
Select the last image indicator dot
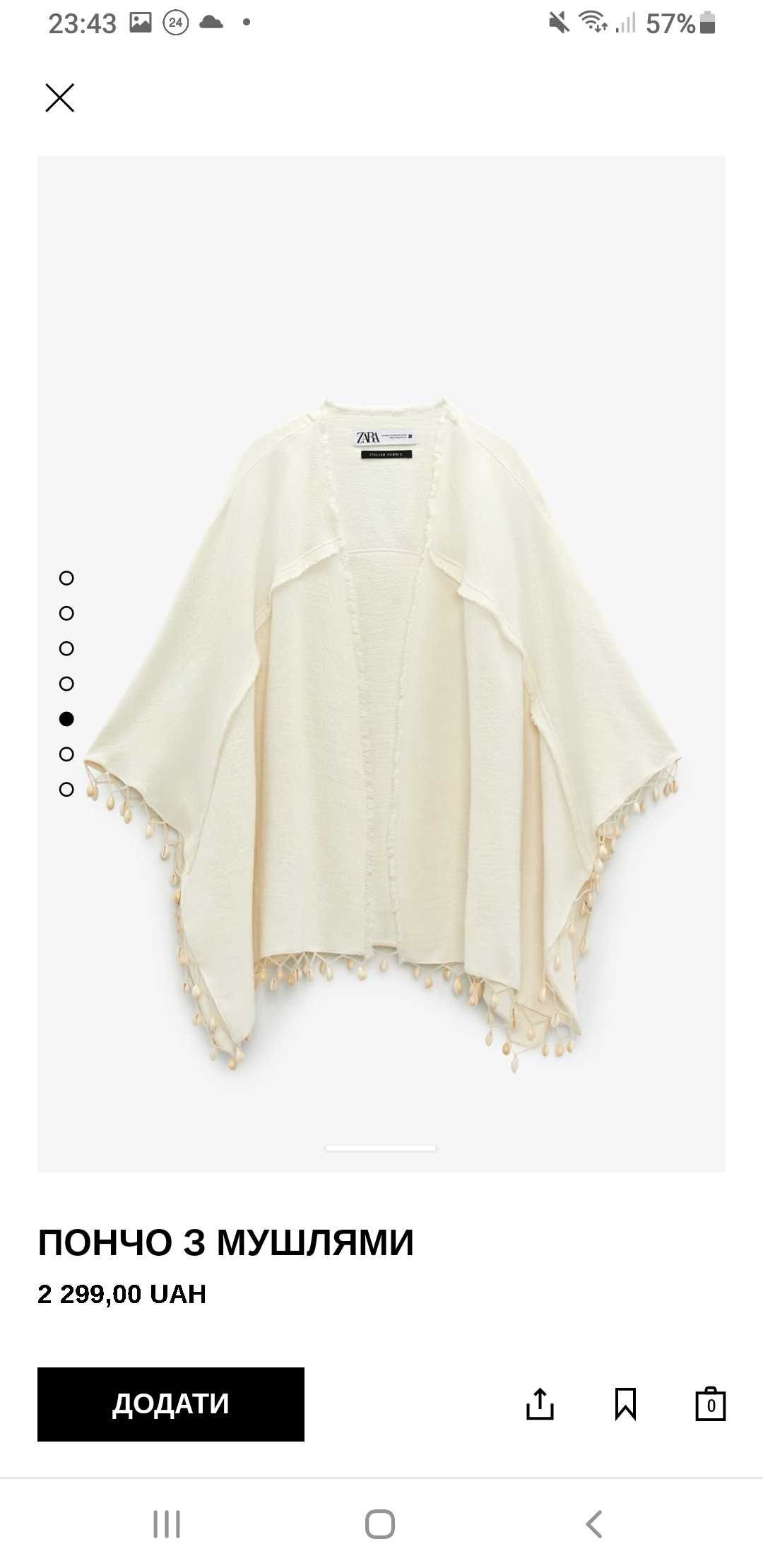click(66, 790)
